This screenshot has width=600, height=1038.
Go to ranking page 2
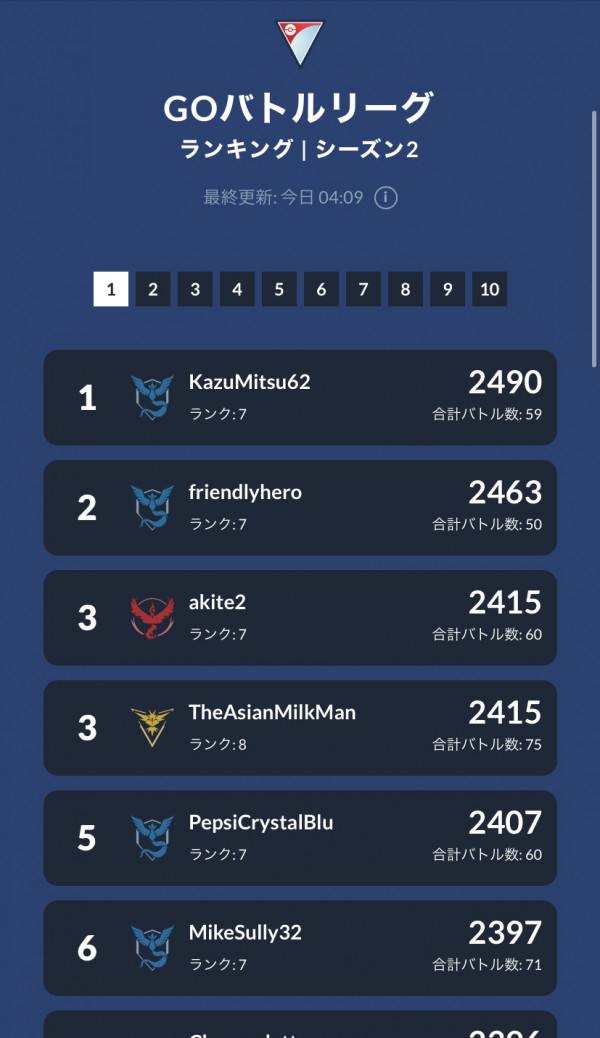[x=153, y=289]
